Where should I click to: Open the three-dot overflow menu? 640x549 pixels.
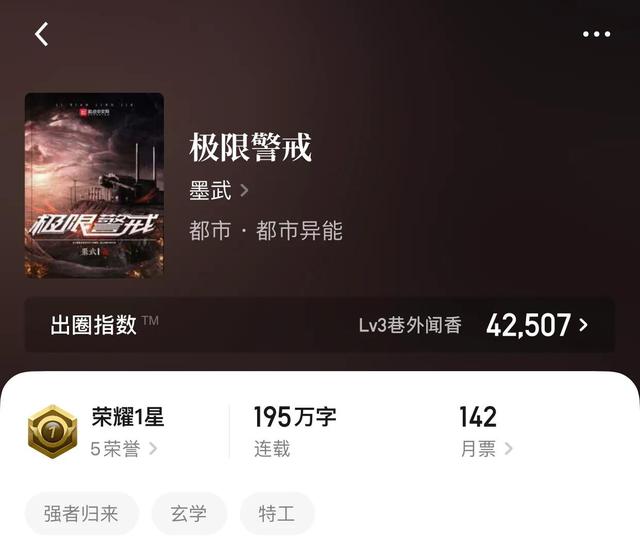(x=596, y=34)
